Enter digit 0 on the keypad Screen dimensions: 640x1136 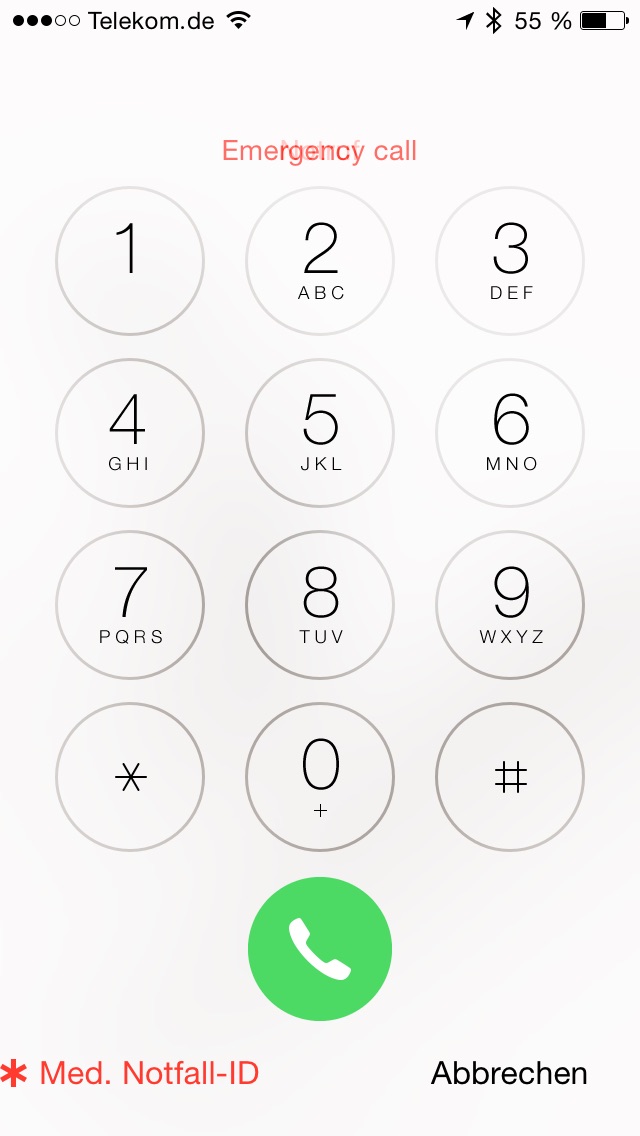tap(320, 777)
